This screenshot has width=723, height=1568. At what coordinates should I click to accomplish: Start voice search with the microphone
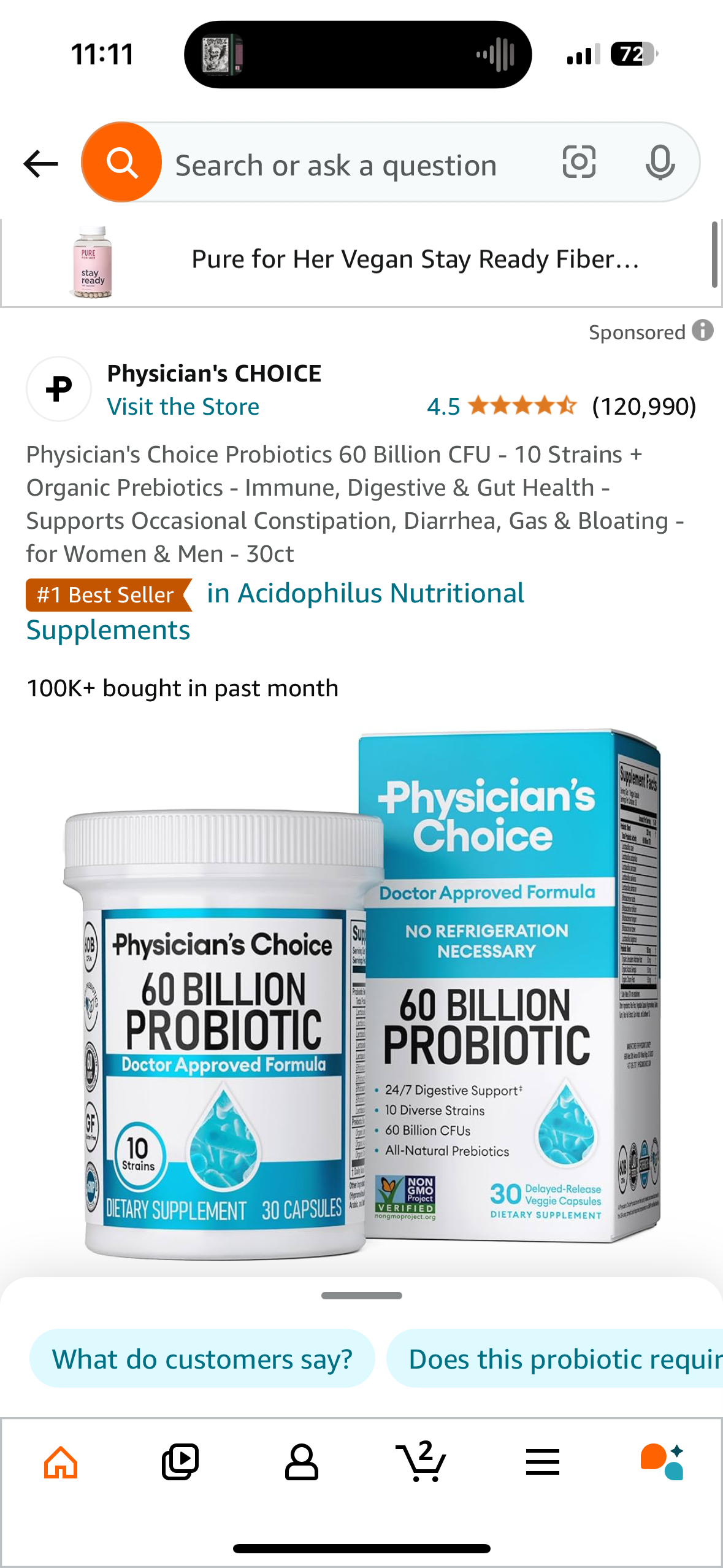click(x=660, y=163)
